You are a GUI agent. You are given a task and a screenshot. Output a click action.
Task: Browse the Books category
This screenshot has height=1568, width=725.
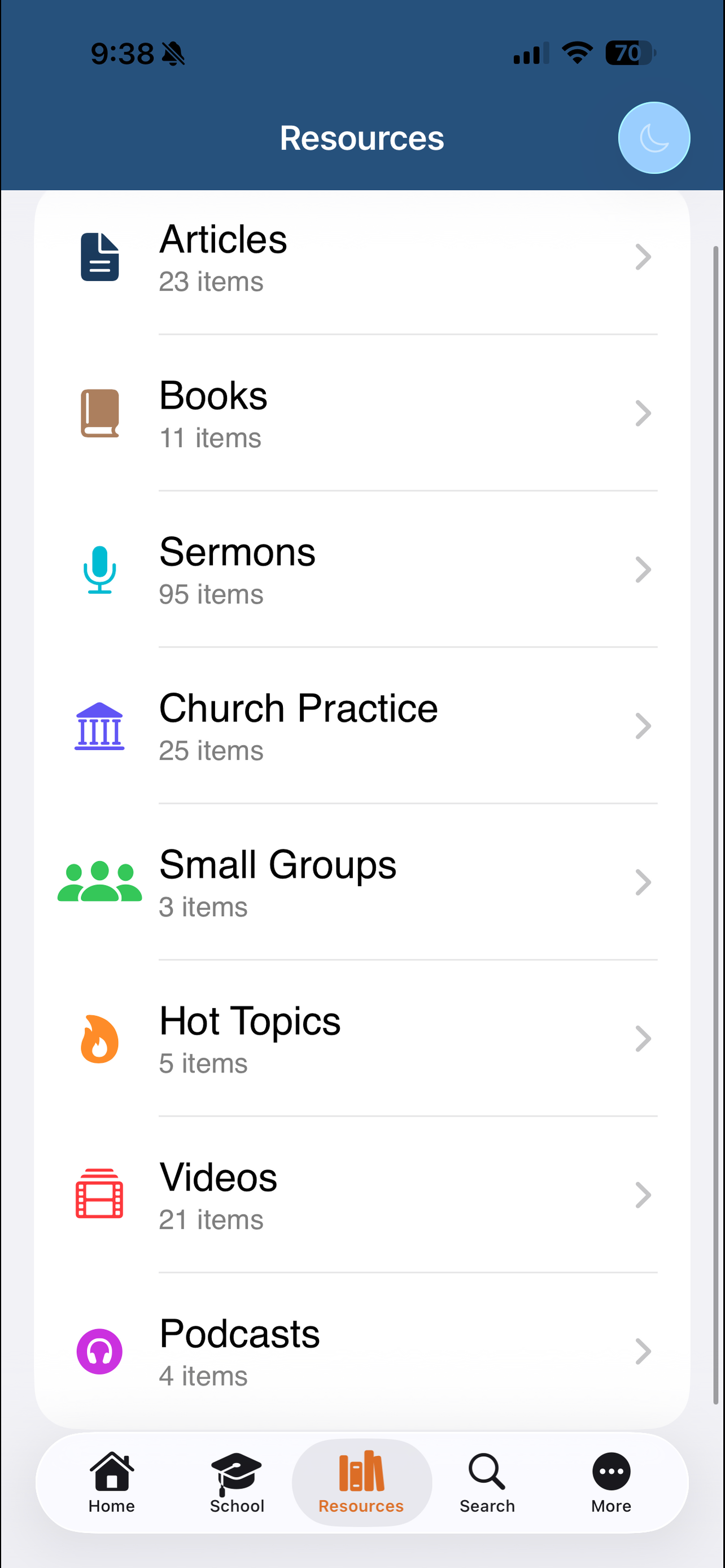click(362, 413)
